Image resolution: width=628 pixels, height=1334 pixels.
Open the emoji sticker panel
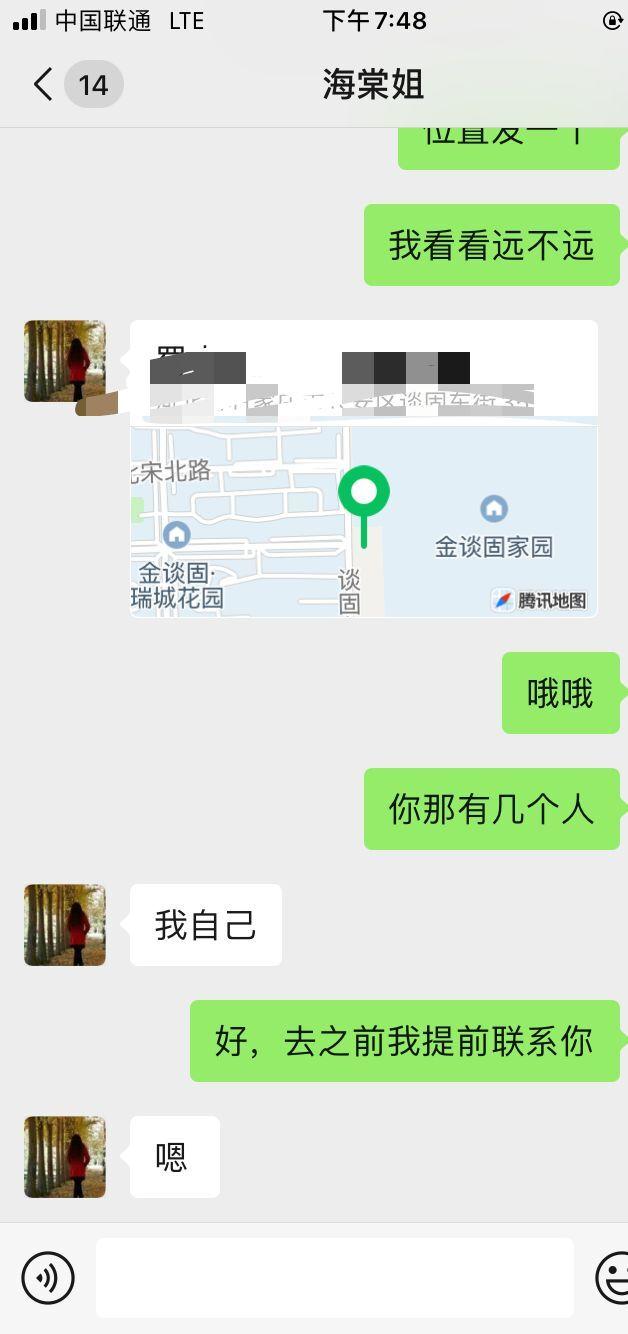[612, 1277]
